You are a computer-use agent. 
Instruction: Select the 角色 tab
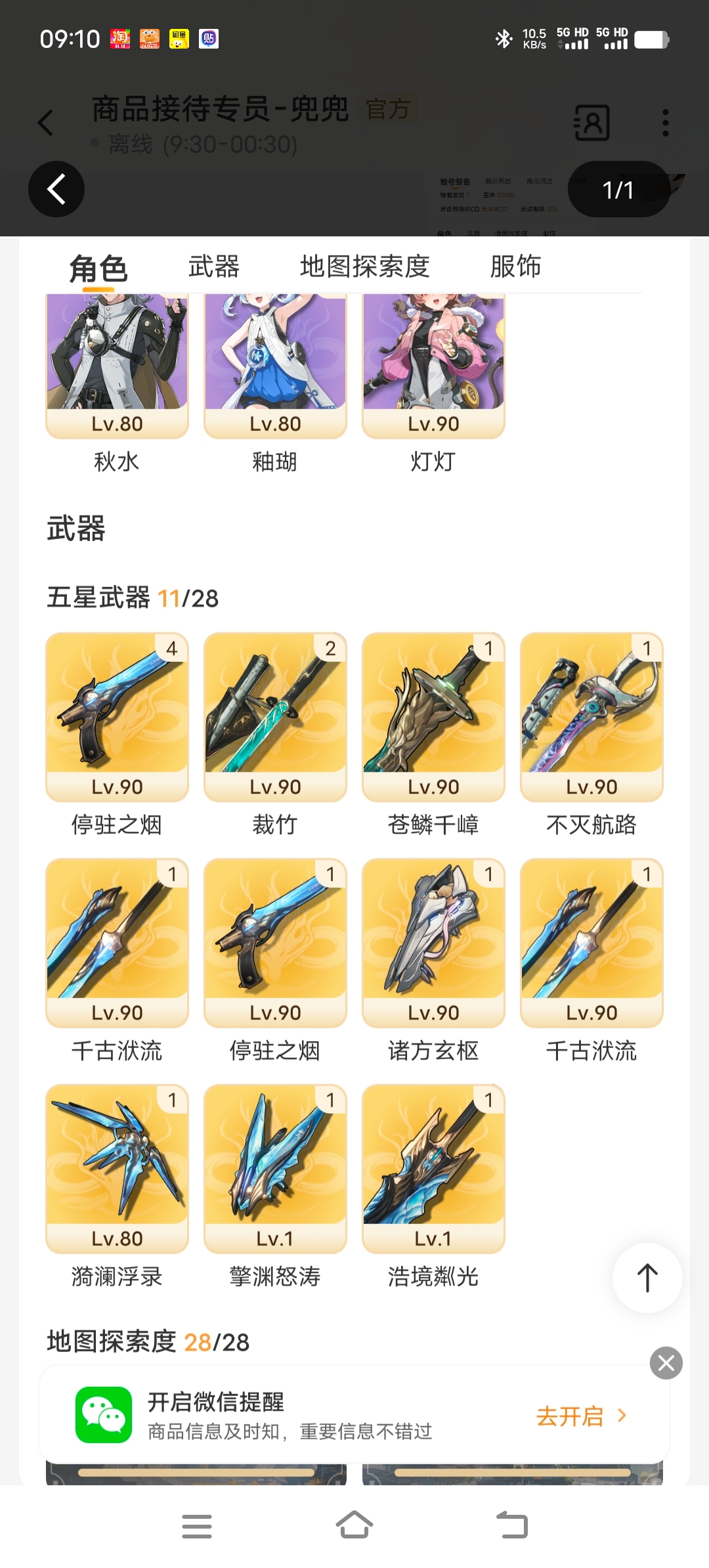(x=98, y=268)
